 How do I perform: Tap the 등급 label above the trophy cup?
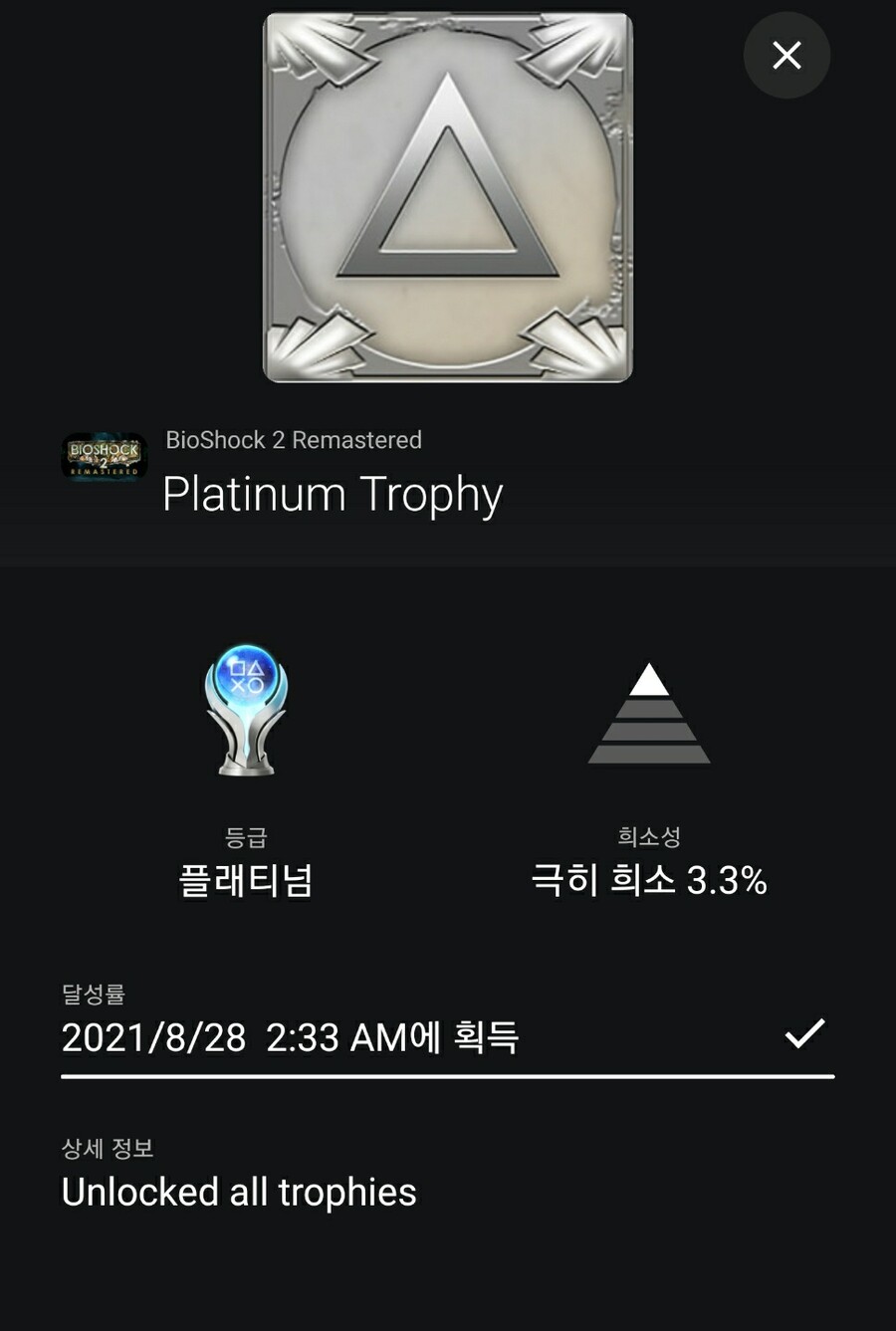click(x=244, y=836)
